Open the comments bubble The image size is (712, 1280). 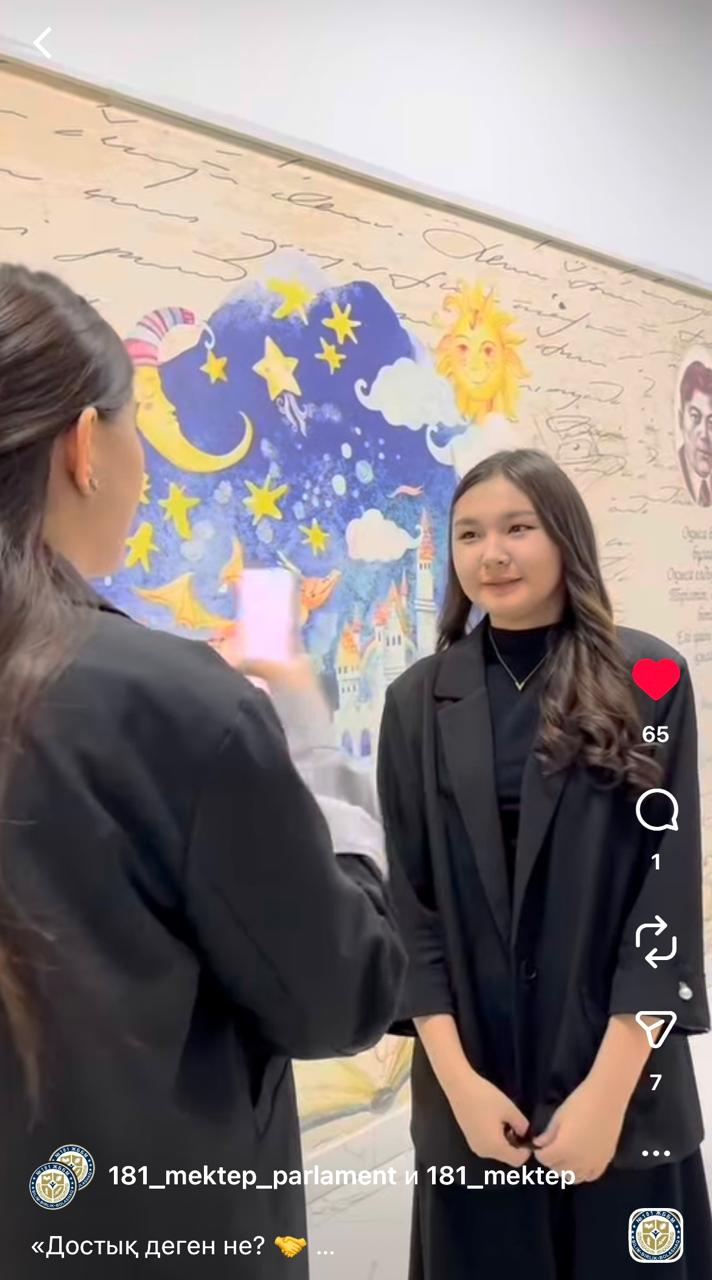(656, 810)
